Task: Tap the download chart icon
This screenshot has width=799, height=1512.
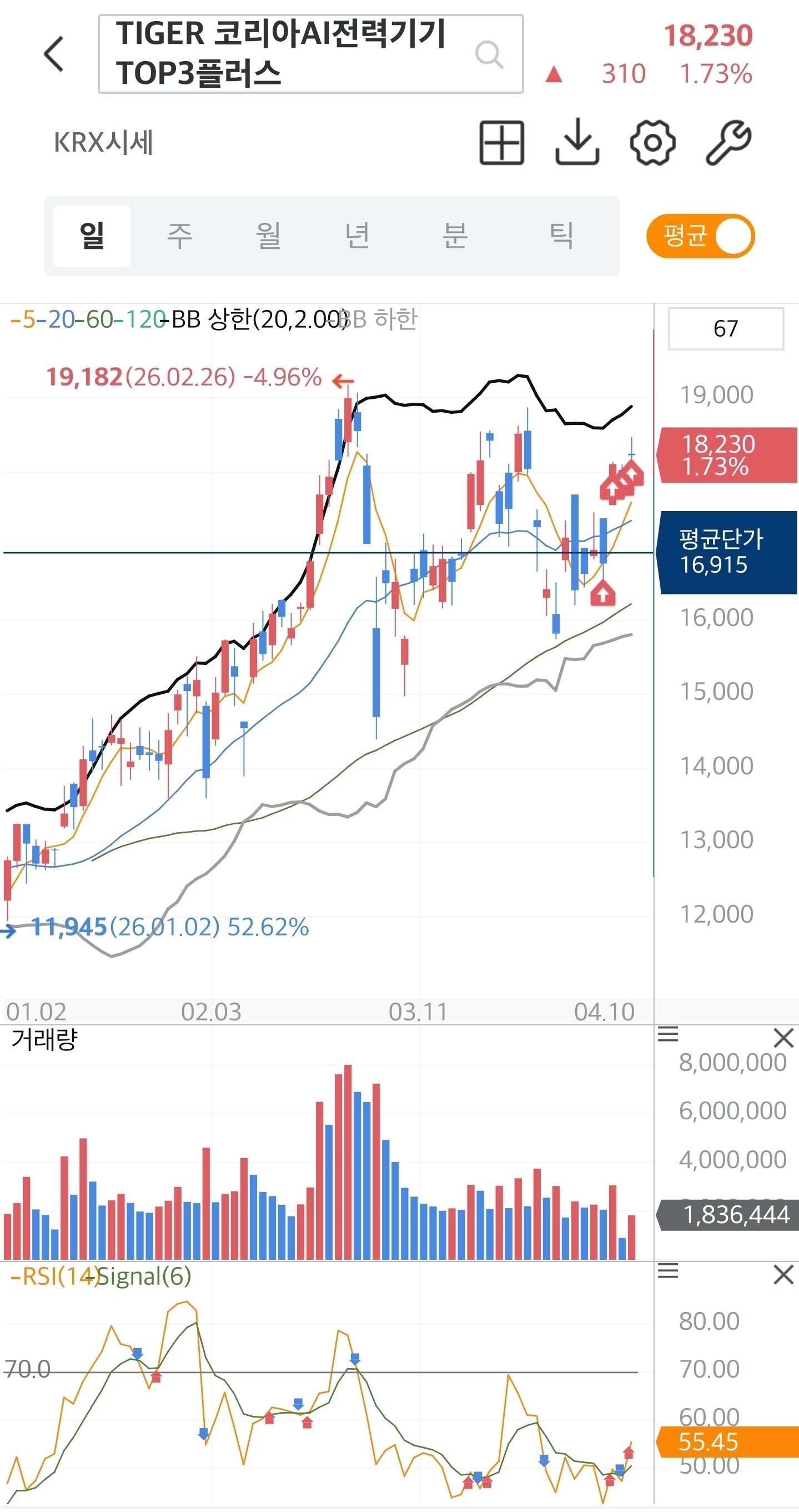Action: (x=577, y=142)
